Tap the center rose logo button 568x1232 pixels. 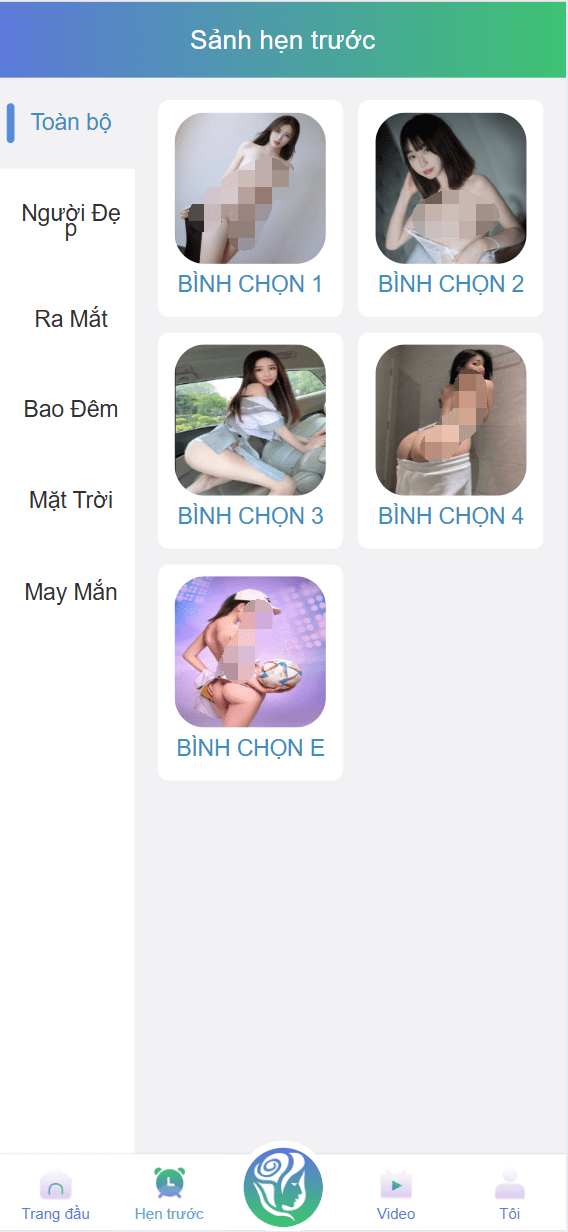click(x=283, y=1187)
